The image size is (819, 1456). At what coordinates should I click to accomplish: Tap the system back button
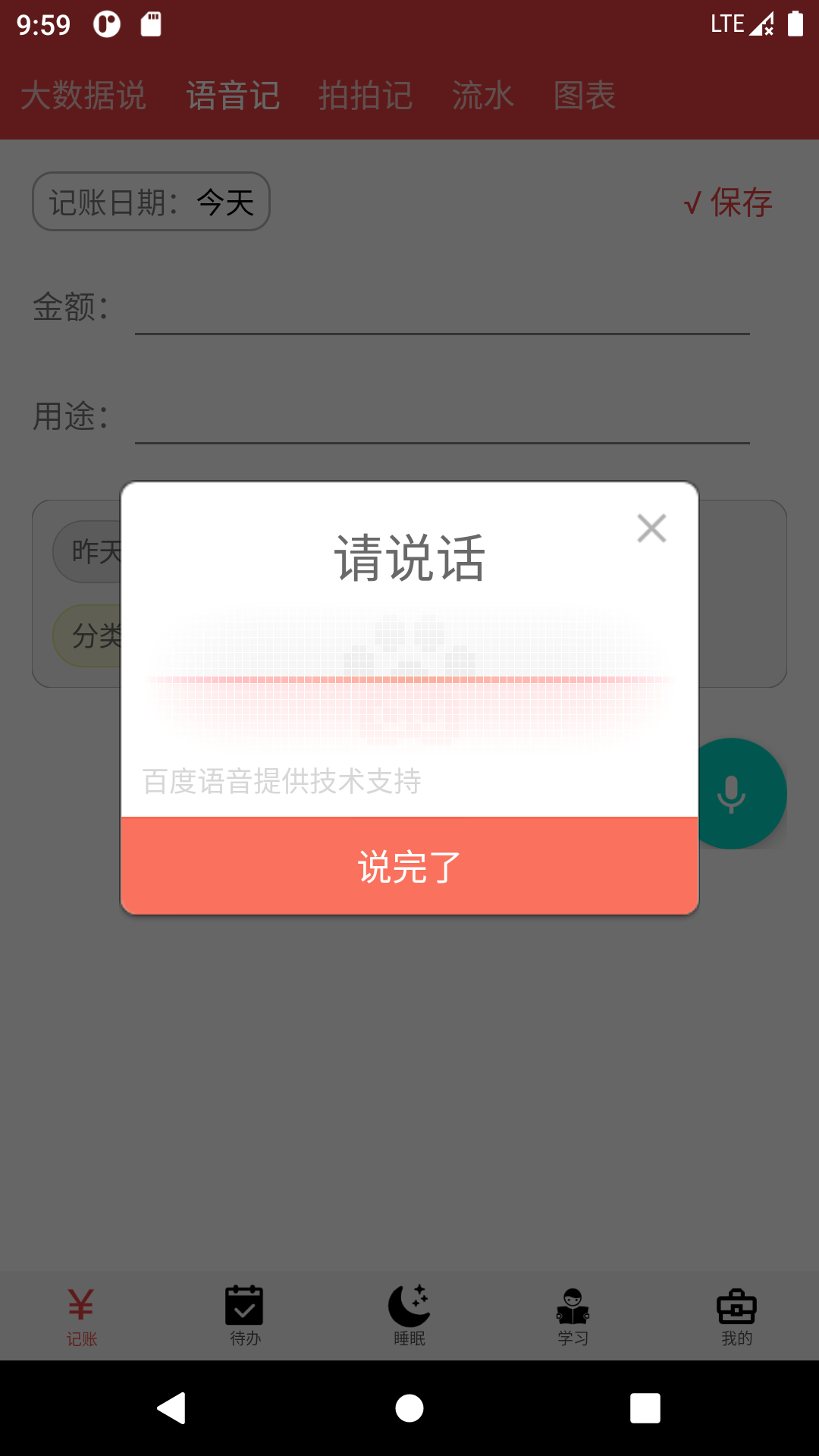pos(172,1408)
